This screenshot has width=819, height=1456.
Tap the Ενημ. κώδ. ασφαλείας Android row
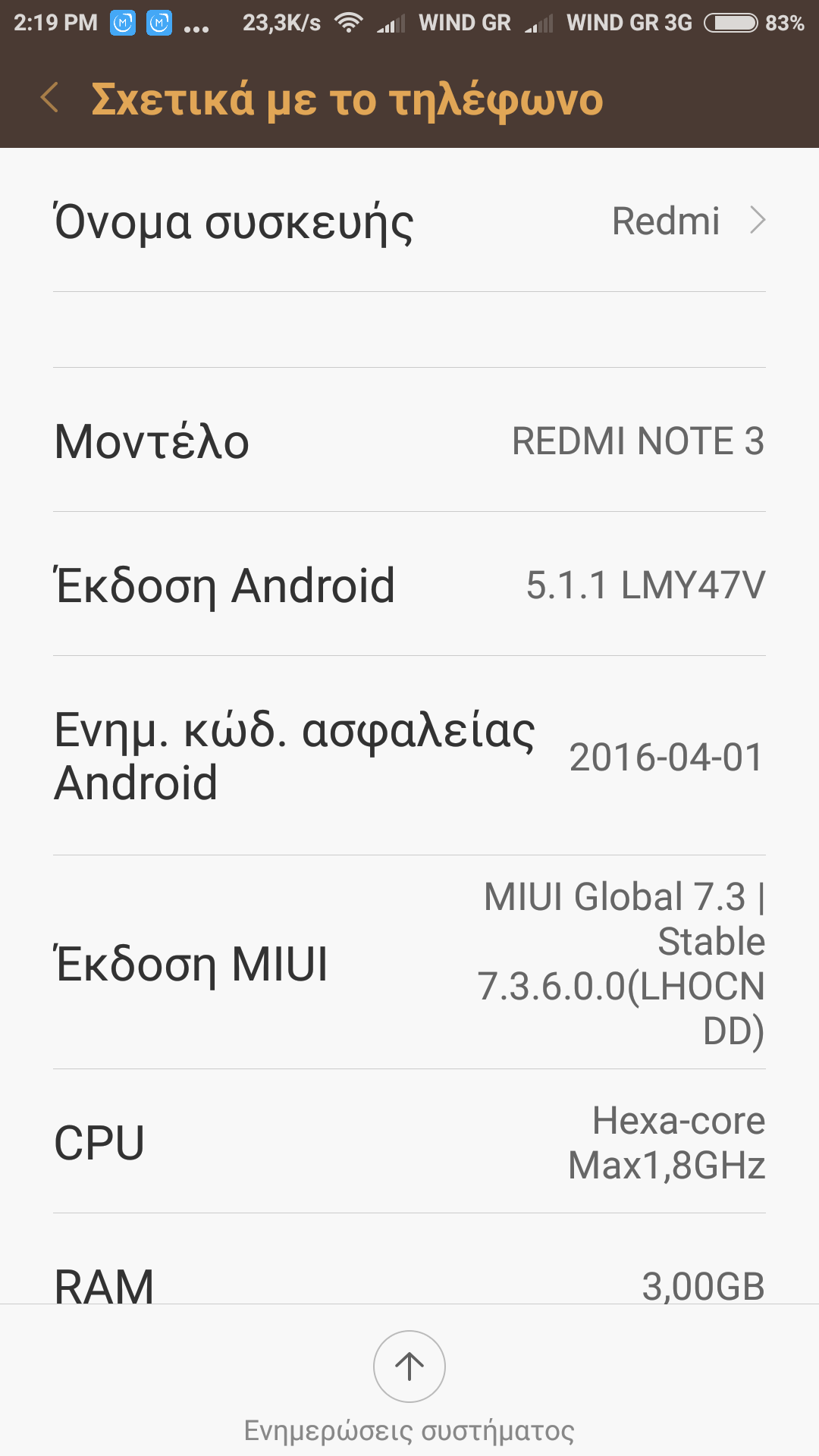tap(409, 757)
